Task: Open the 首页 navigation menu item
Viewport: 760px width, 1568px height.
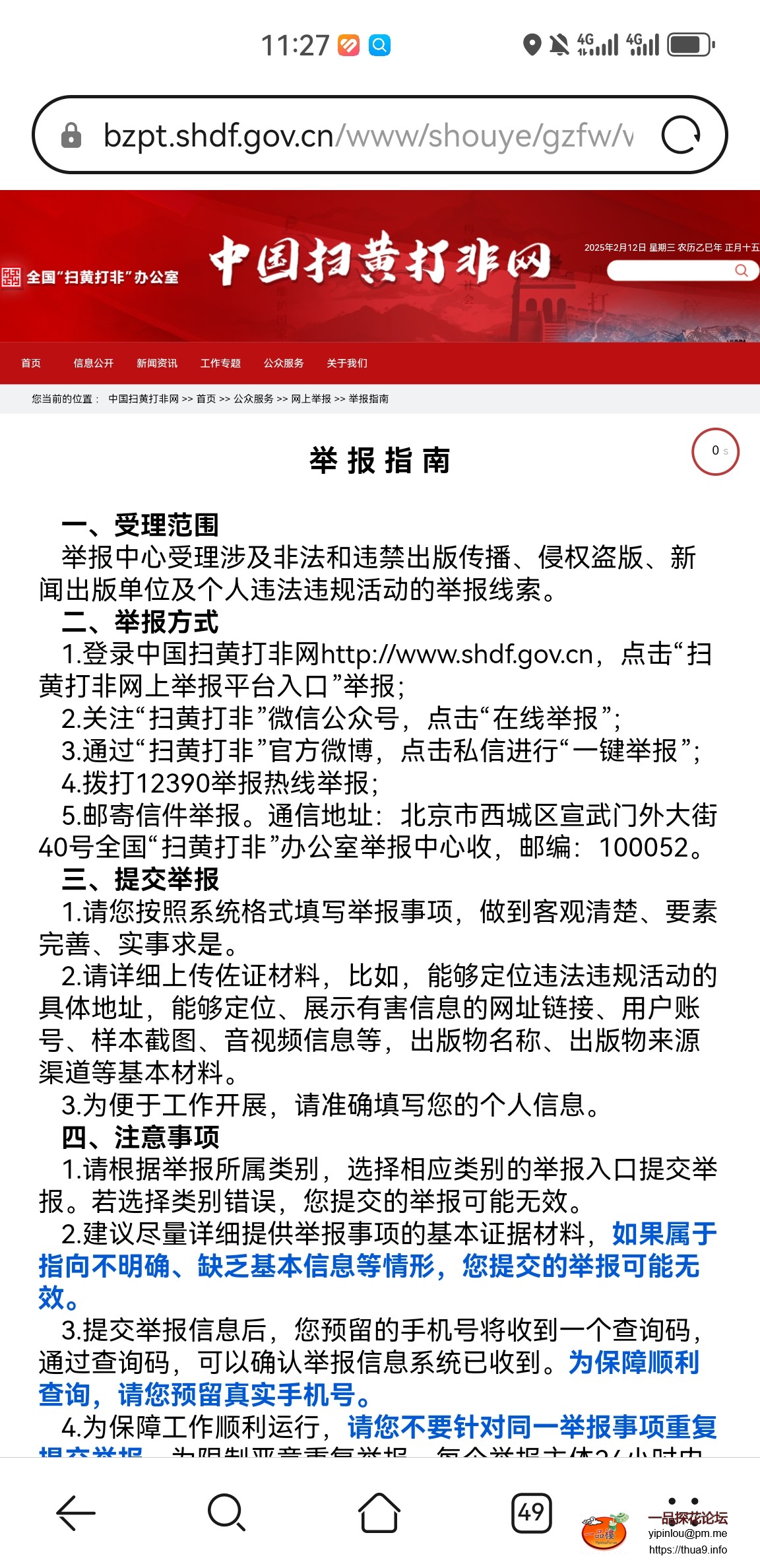Action: tap(31, 363)
